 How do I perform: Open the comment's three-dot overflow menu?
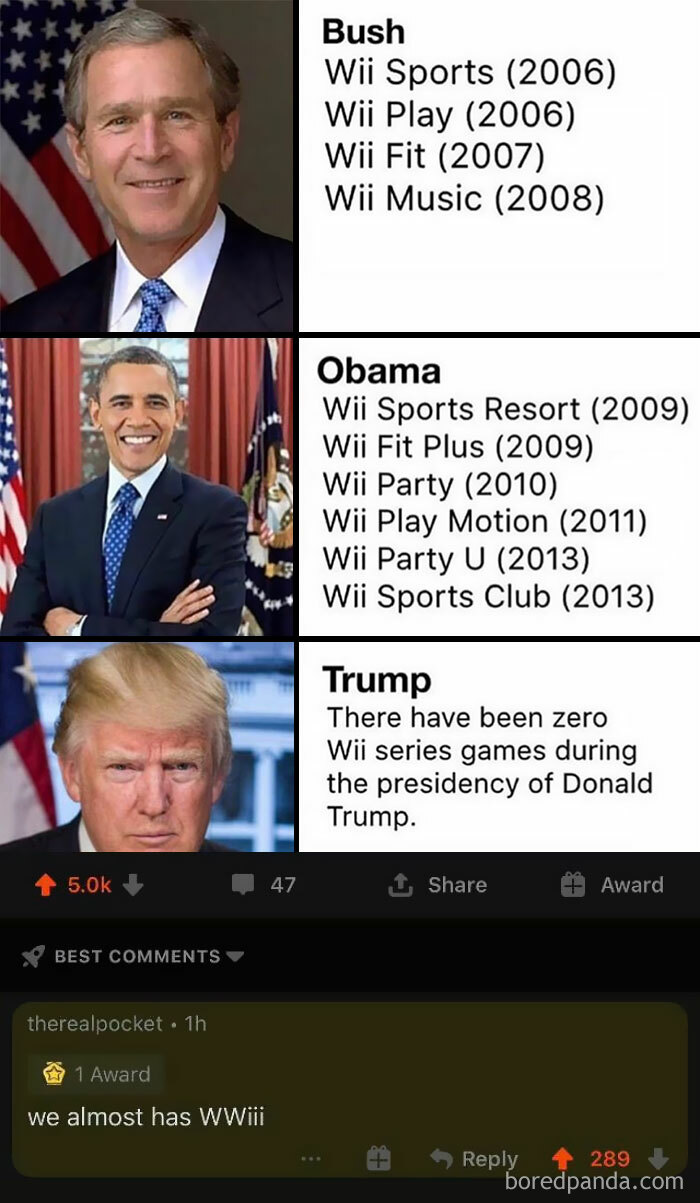coord(311,1160)
